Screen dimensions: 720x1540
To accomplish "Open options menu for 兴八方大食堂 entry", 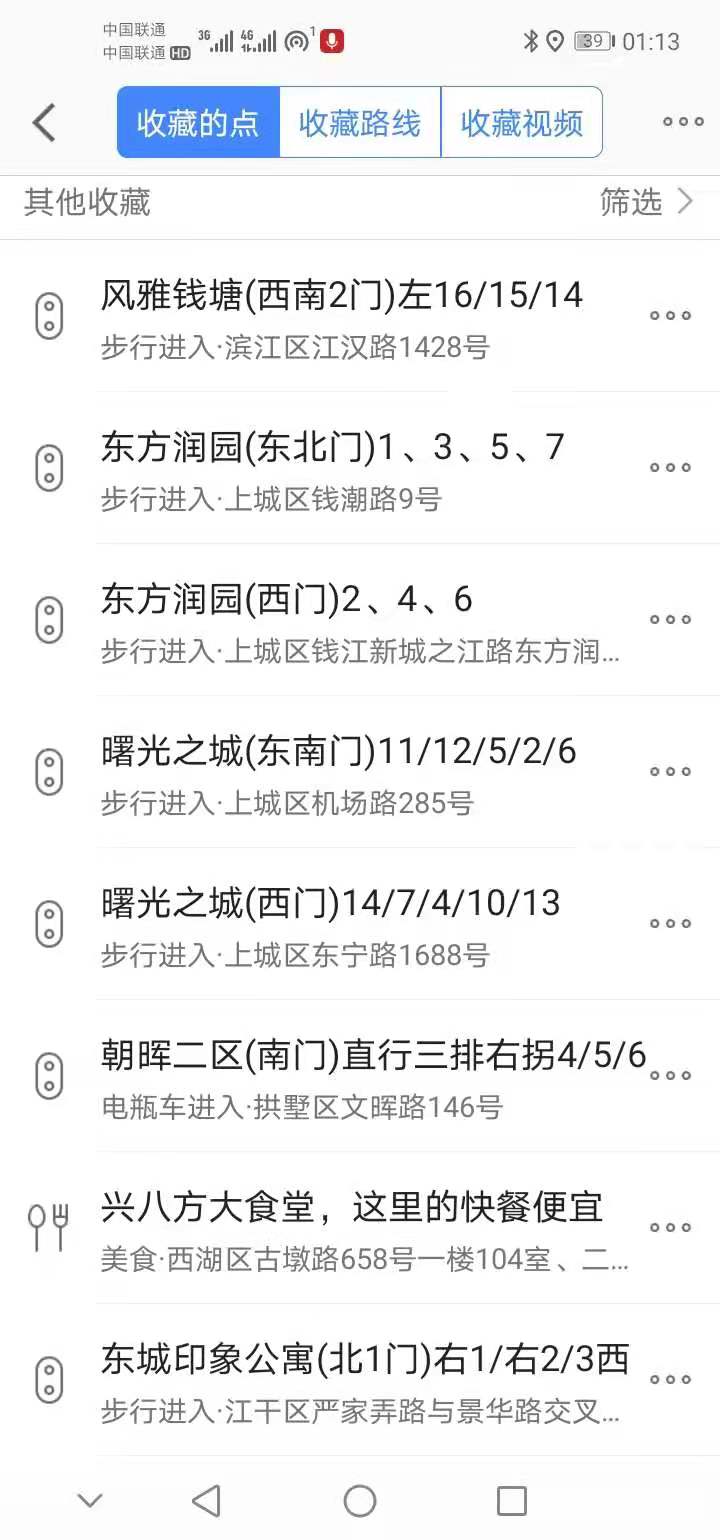I will [668, 1227].
